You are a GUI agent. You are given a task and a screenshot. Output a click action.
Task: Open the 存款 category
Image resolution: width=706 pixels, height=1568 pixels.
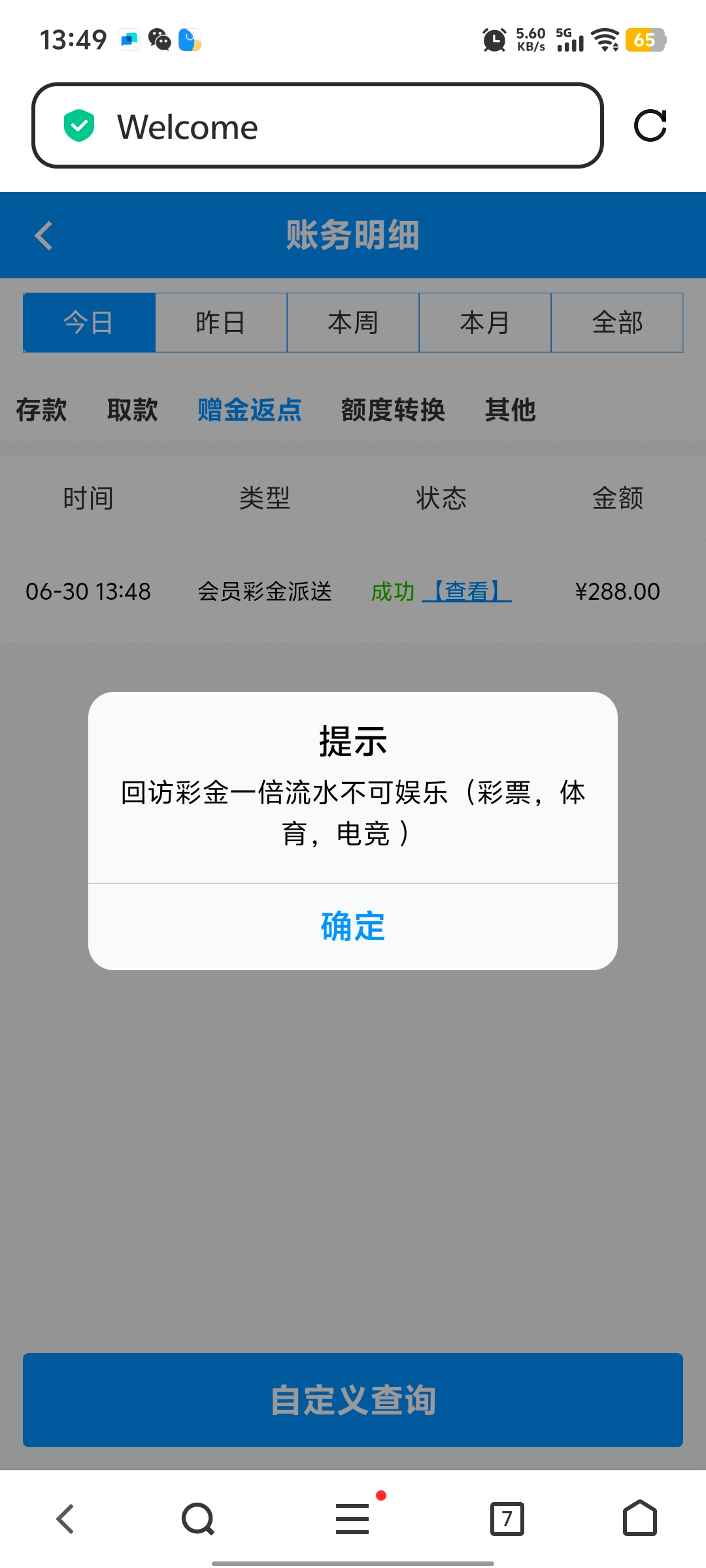pos(41,410)
